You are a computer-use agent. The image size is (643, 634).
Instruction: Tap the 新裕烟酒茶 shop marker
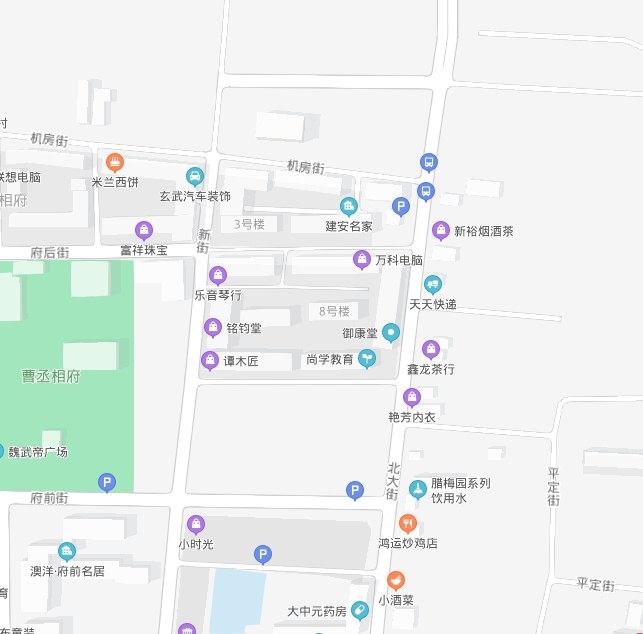pyautogui.click(x=441, y=231)
